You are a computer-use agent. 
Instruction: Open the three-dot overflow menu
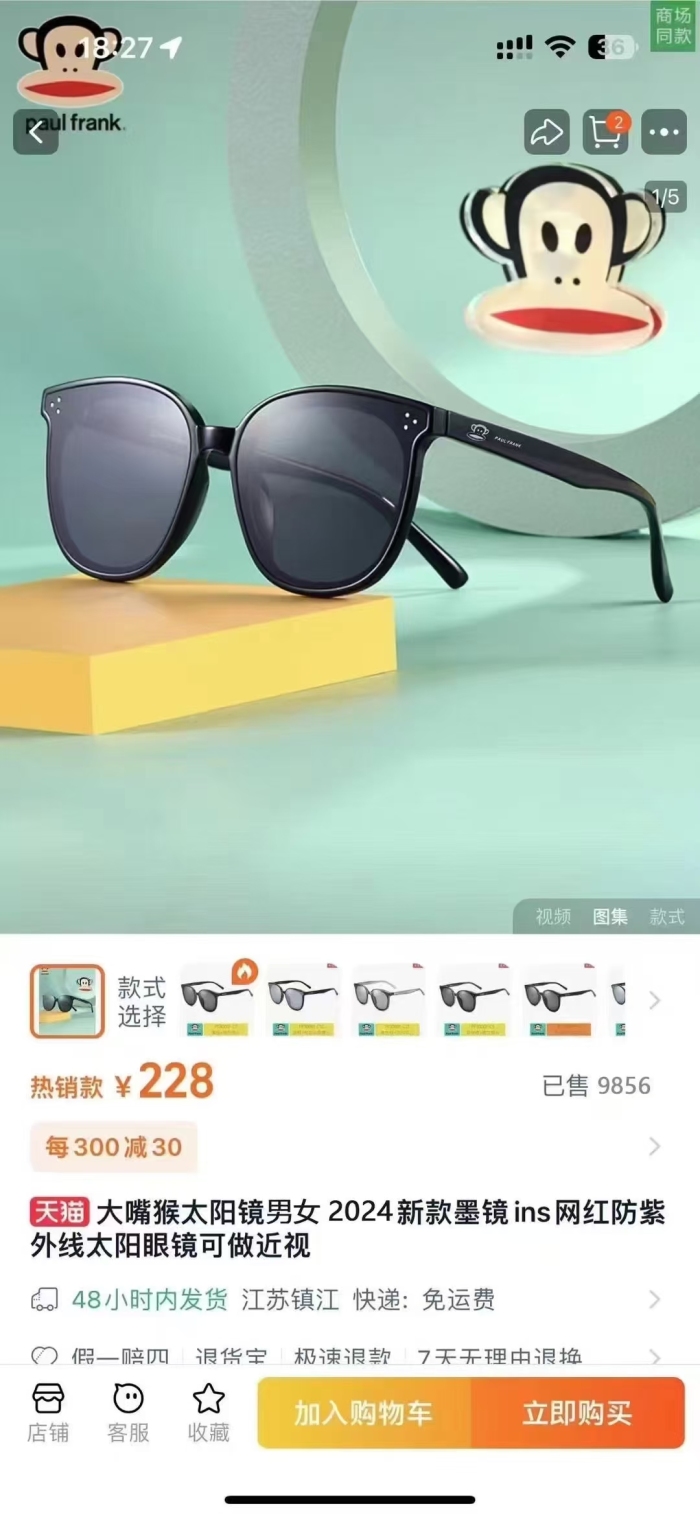pos(664,132)
